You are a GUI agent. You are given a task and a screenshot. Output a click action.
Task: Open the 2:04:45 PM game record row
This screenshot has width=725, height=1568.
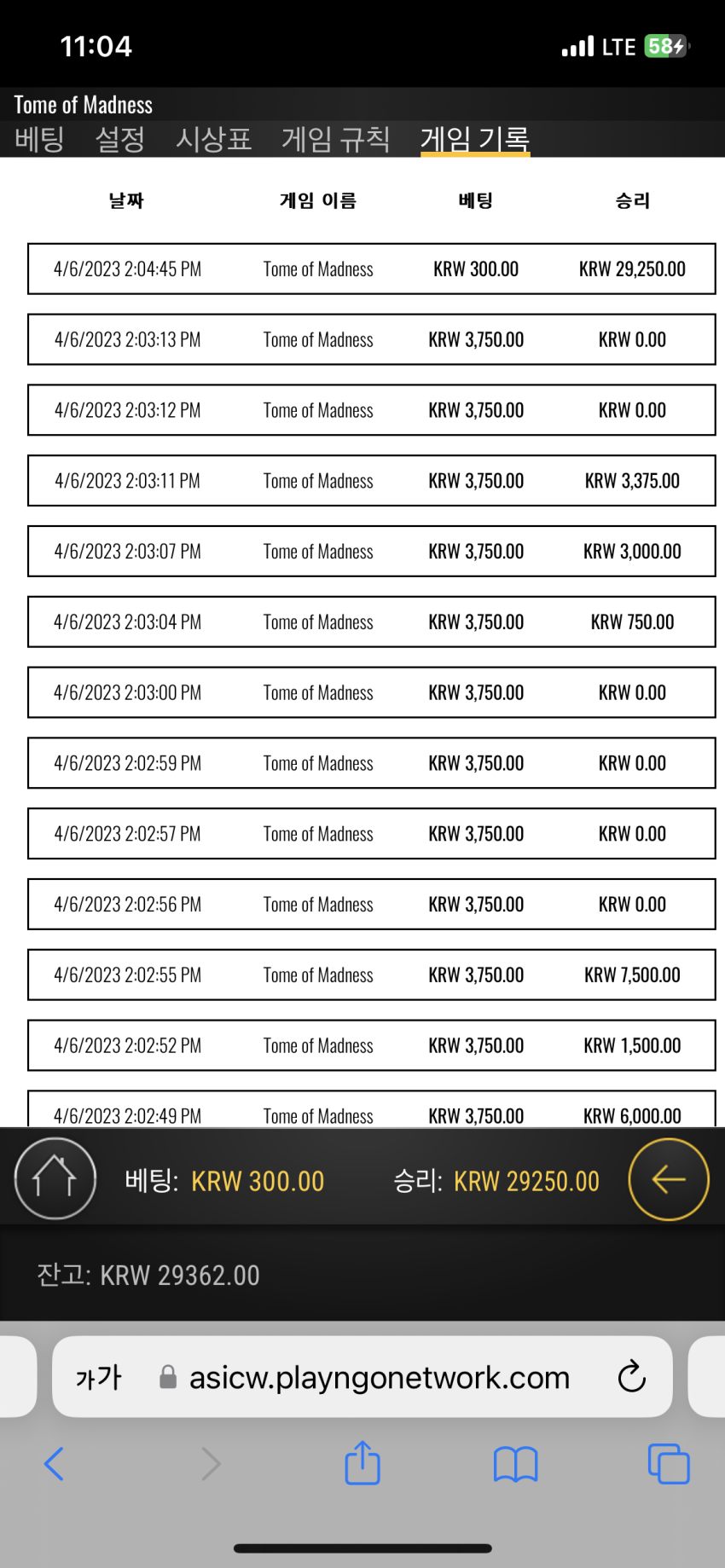(371, 269)
